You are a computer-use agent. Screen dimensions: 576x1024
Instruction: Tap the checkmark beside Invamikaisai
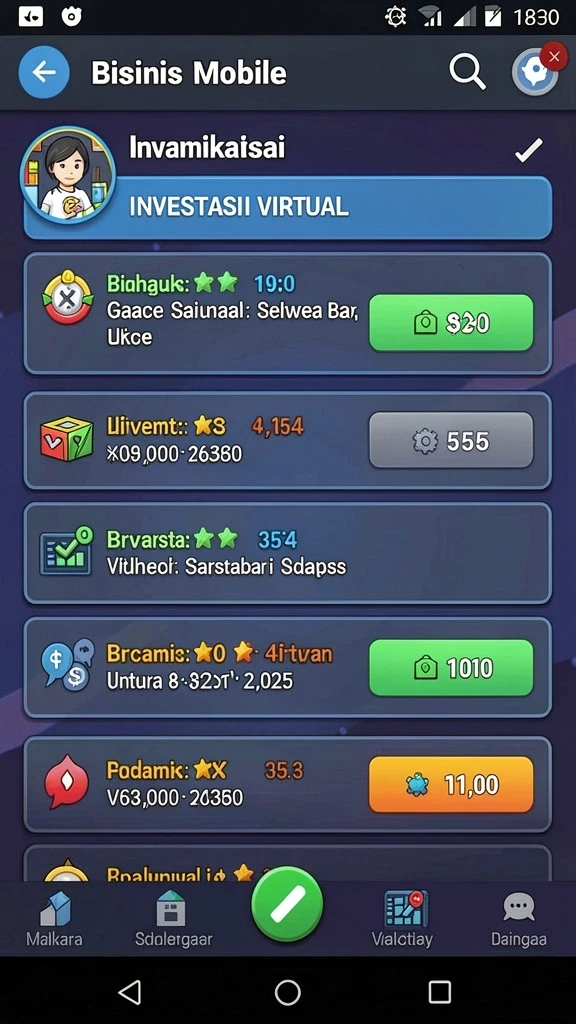[528, 150]
